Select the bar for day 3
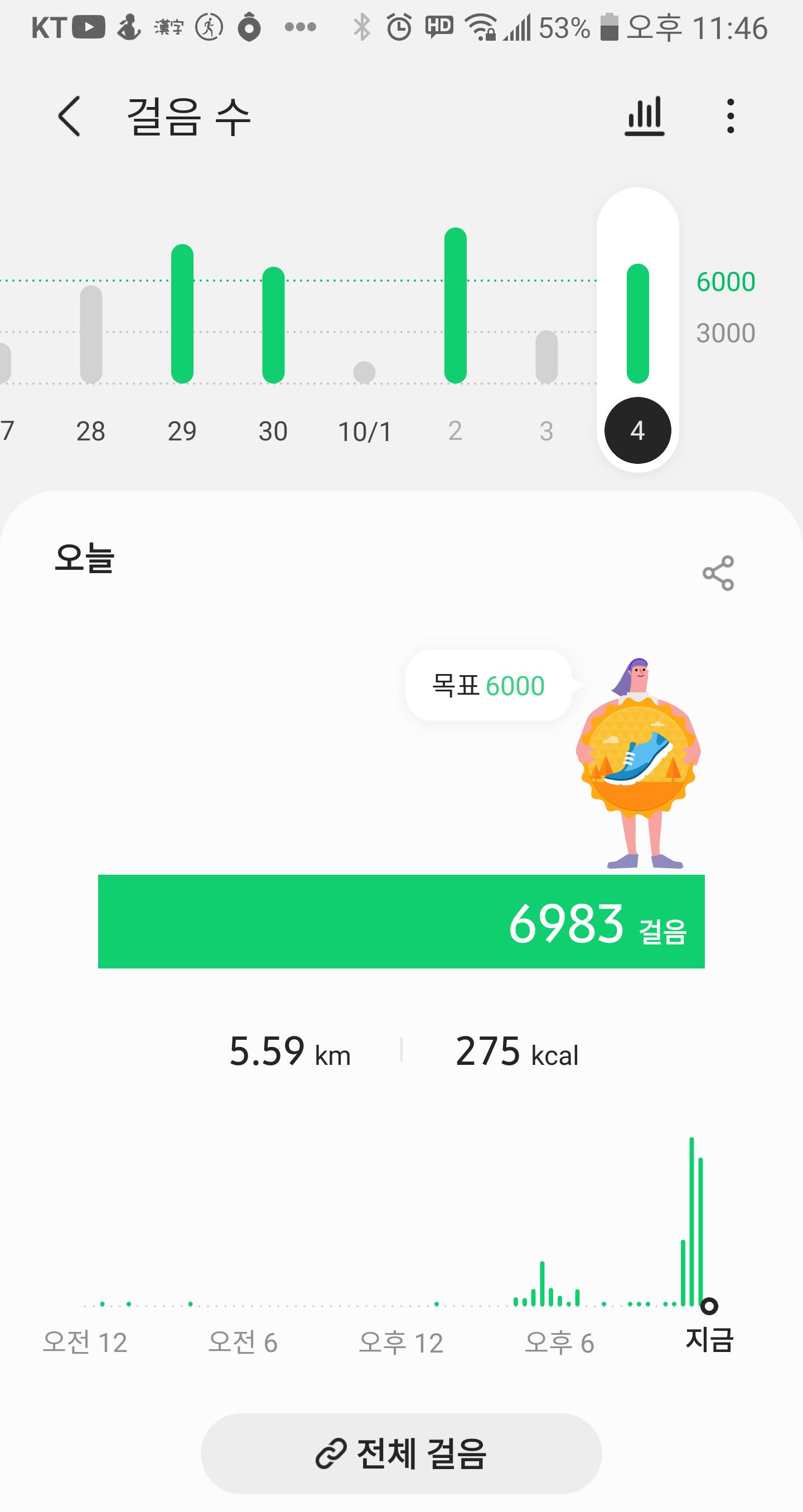This screenshot has width=803, height=1512. click(546, 357)
